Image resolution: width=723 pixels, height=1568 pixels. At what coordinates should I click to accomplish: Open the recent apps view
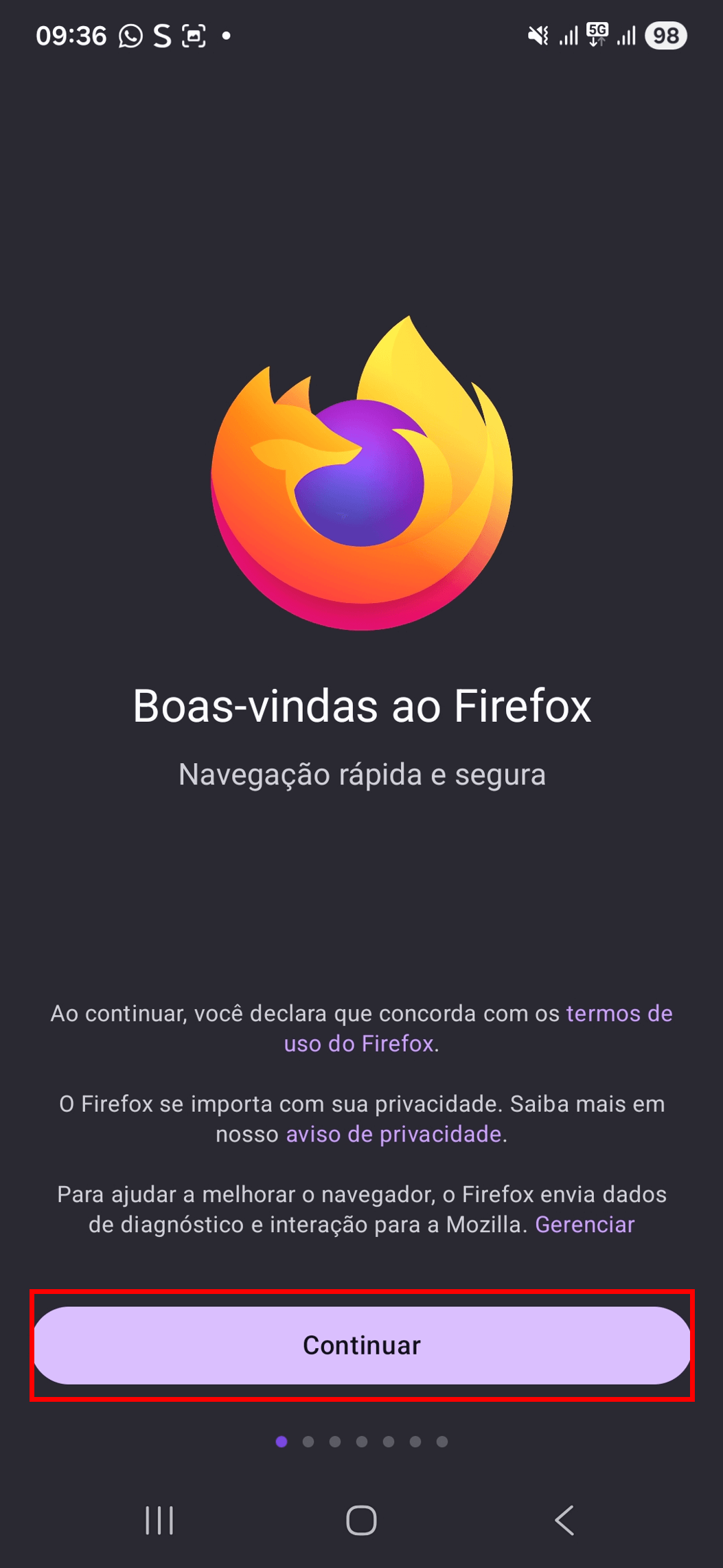[159, 1520]
